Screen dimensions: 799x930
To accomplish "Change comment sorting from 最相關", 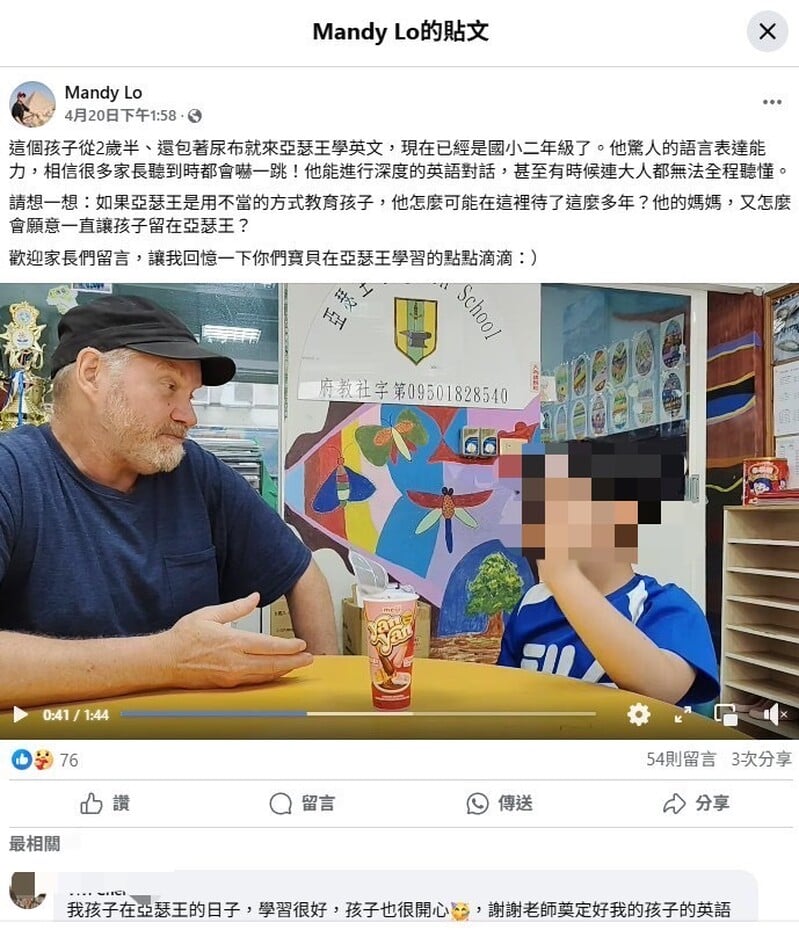I will (x=35, y=844).
